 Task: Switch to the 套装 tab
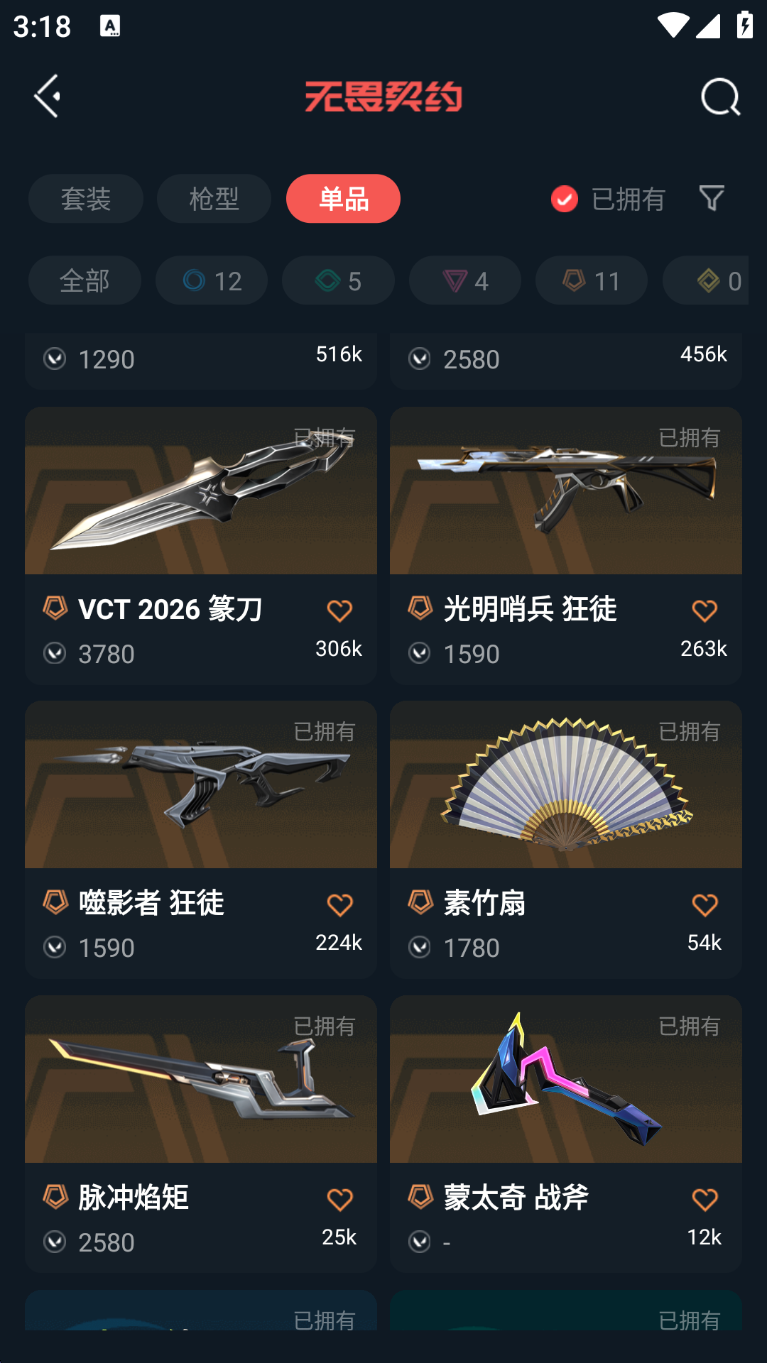click(86, 198)
